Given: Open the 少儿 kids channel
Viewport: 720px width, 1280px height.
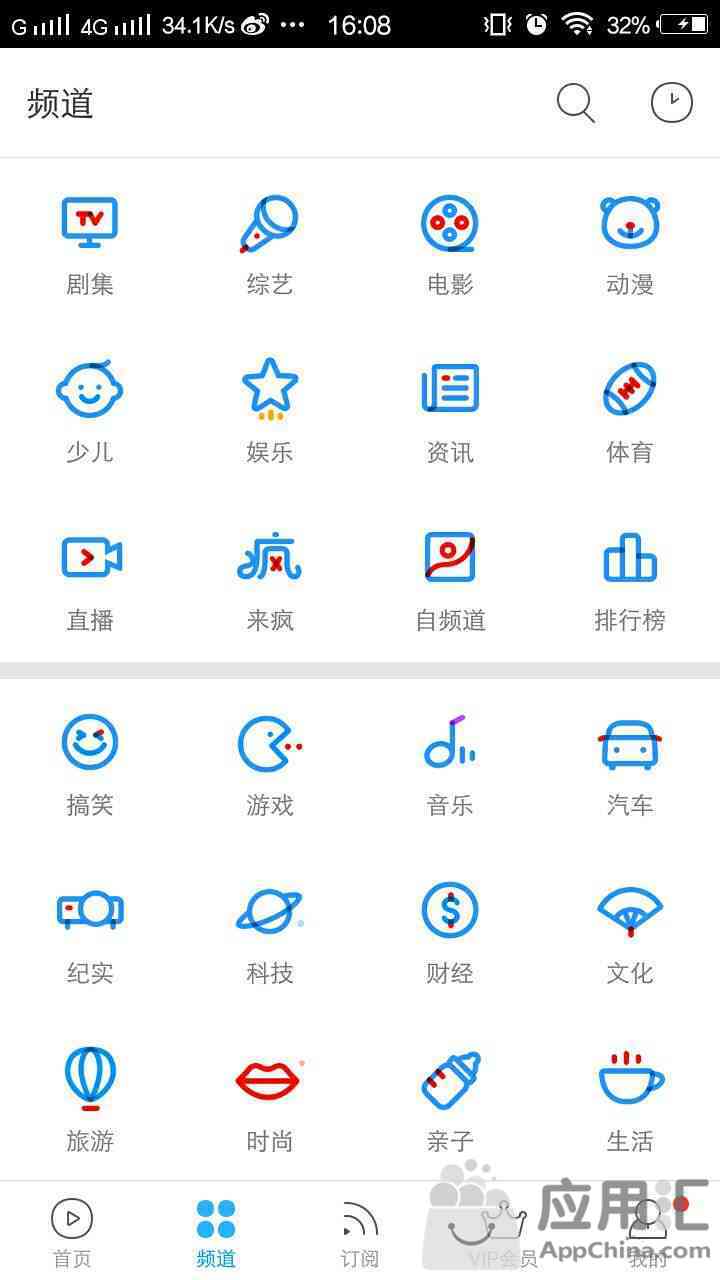Looking at the screenshot, I should [90, 412].
